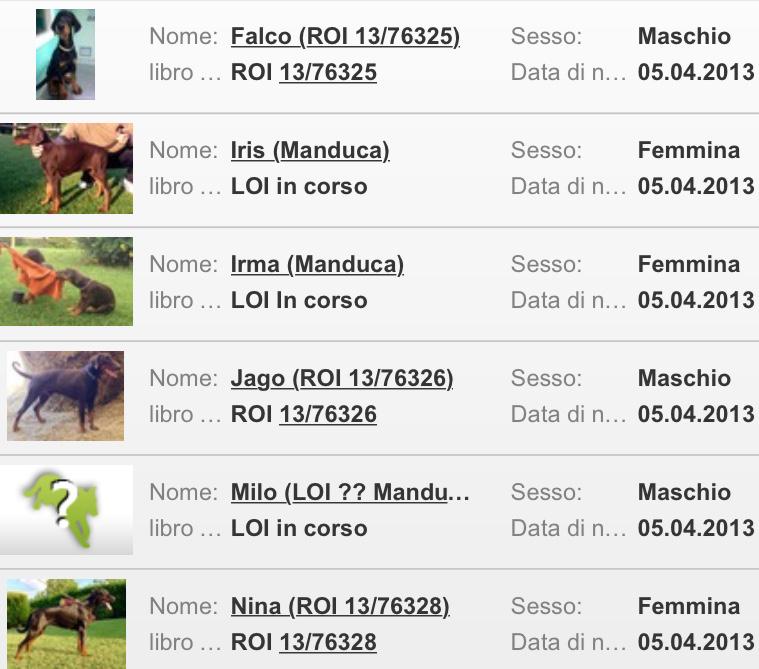The height and width of the screenshot is (669, 759).
Task: View Jago's dog photo thumbnail
Action: coord(66,396)
